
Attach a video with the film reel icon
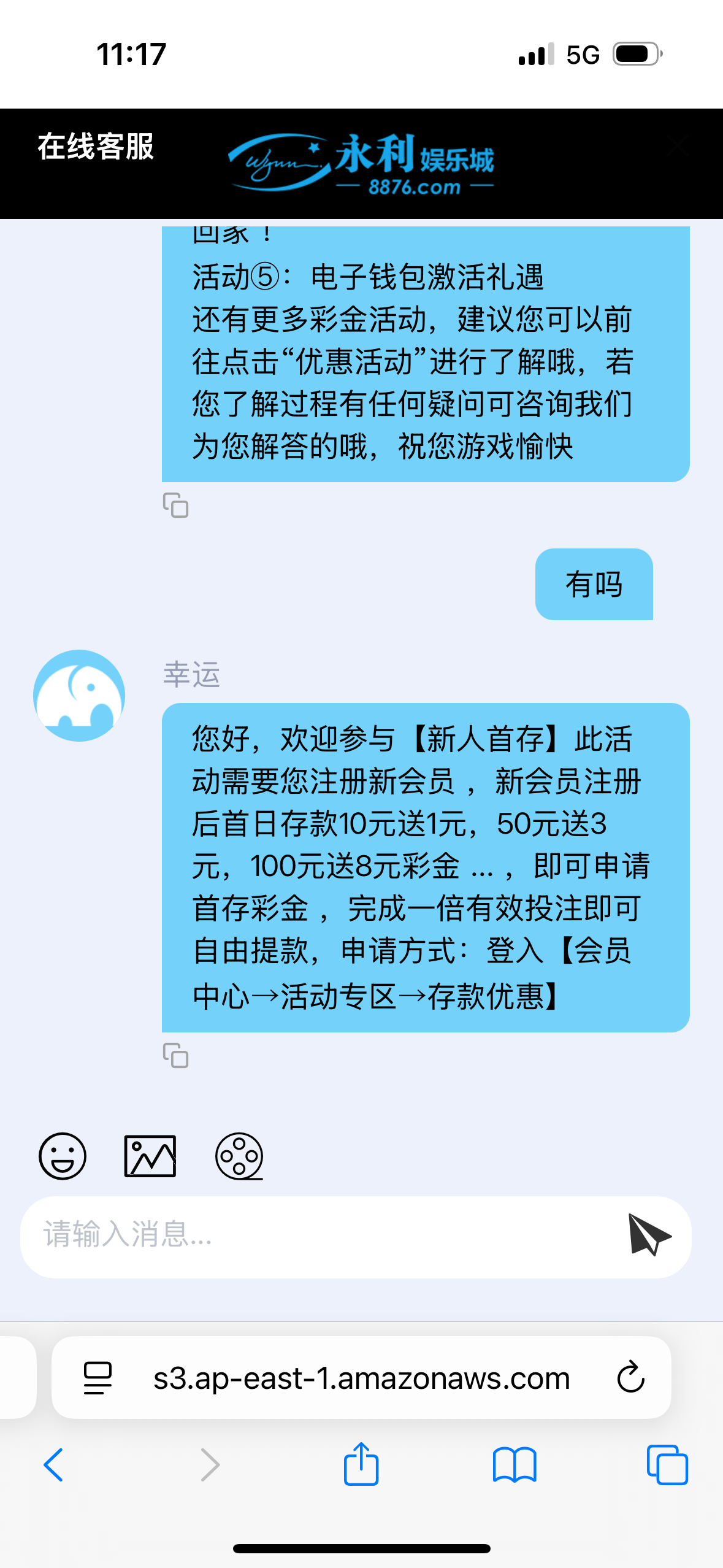pos(239,1156)
